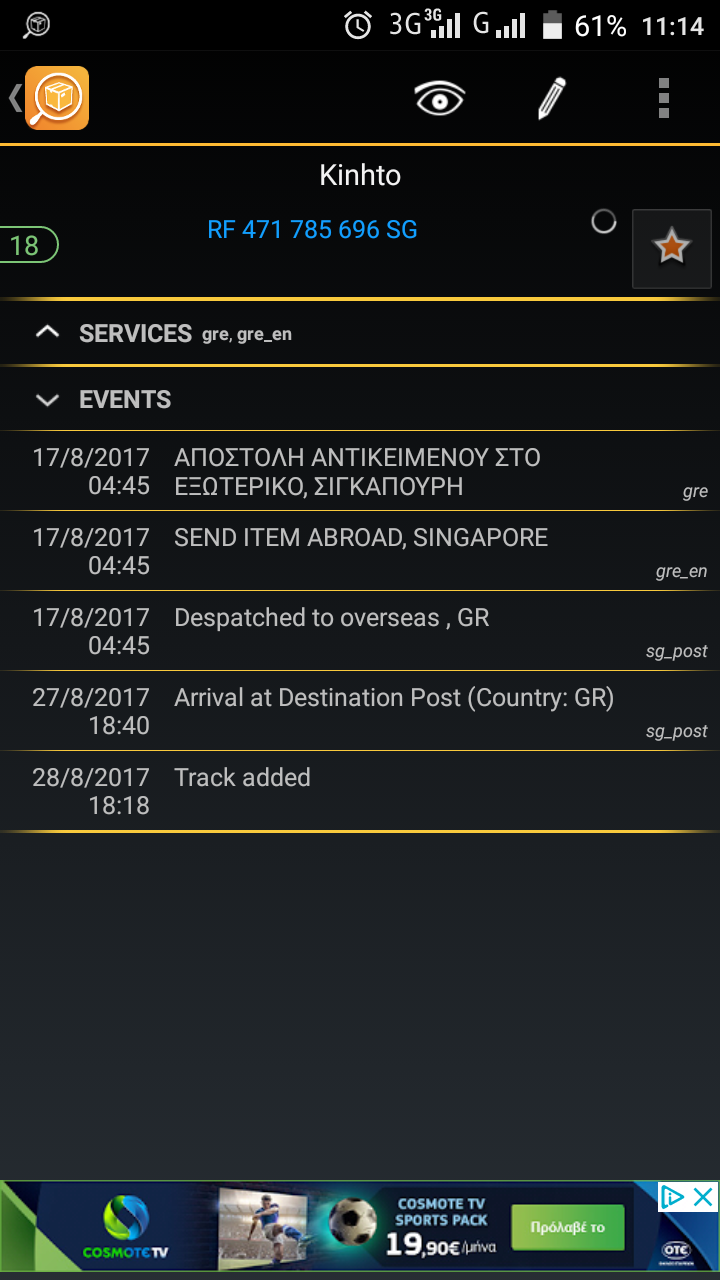Tap tracking number RF 471 785 696 SG
The image size is (720, 1280).
click(x=312, y=230)
